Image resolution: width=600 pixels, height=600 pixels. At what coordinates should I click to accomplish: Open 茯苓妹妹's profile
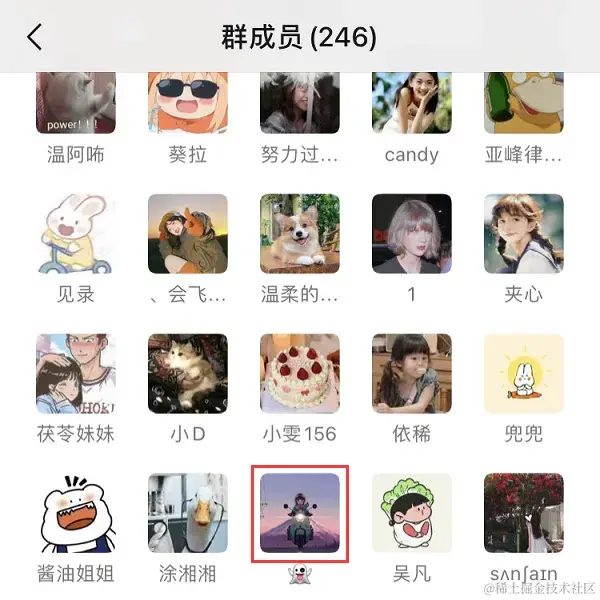tap(76, 374)
